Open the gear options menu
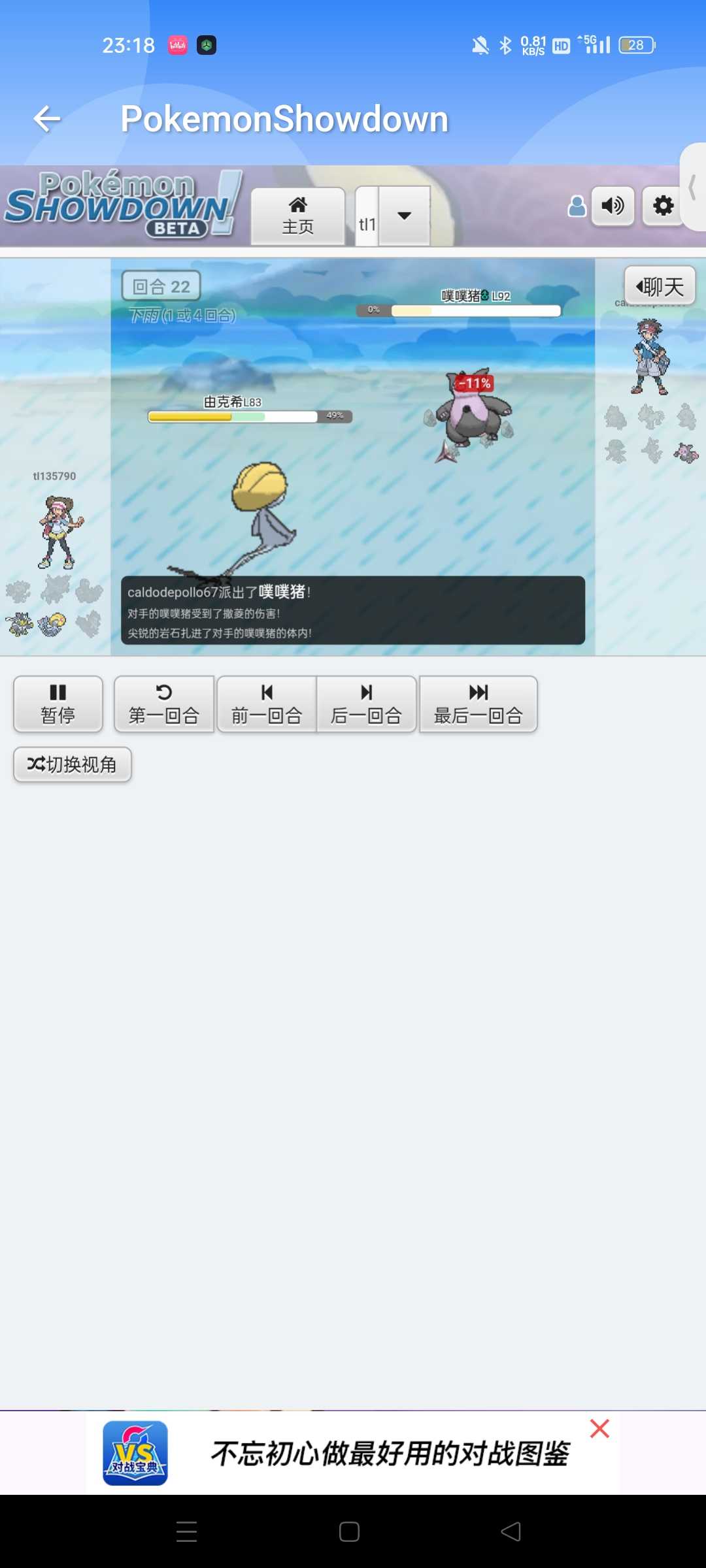The image size is (706, 1568). pos(663,206)
